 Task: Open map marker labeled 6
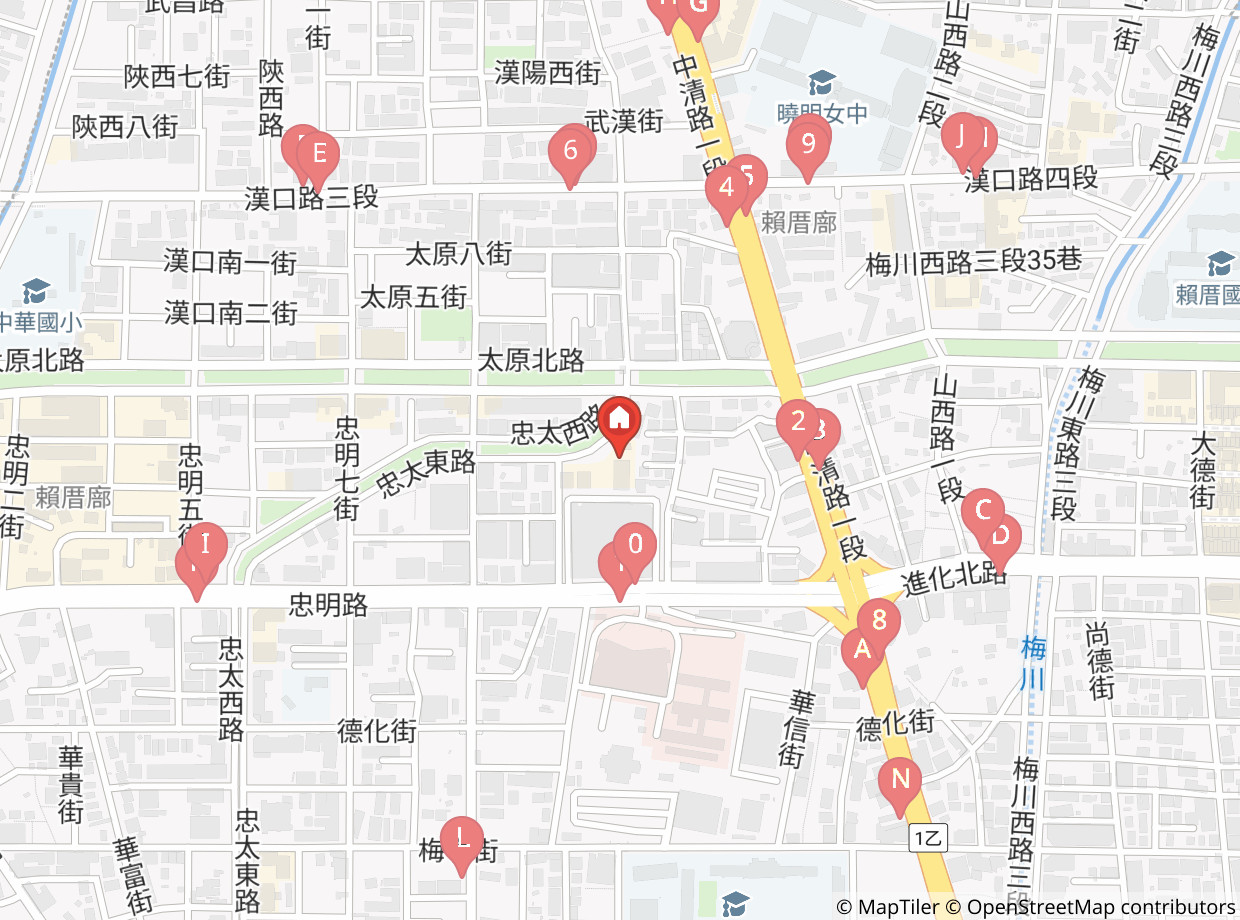[x=570, y=151]
